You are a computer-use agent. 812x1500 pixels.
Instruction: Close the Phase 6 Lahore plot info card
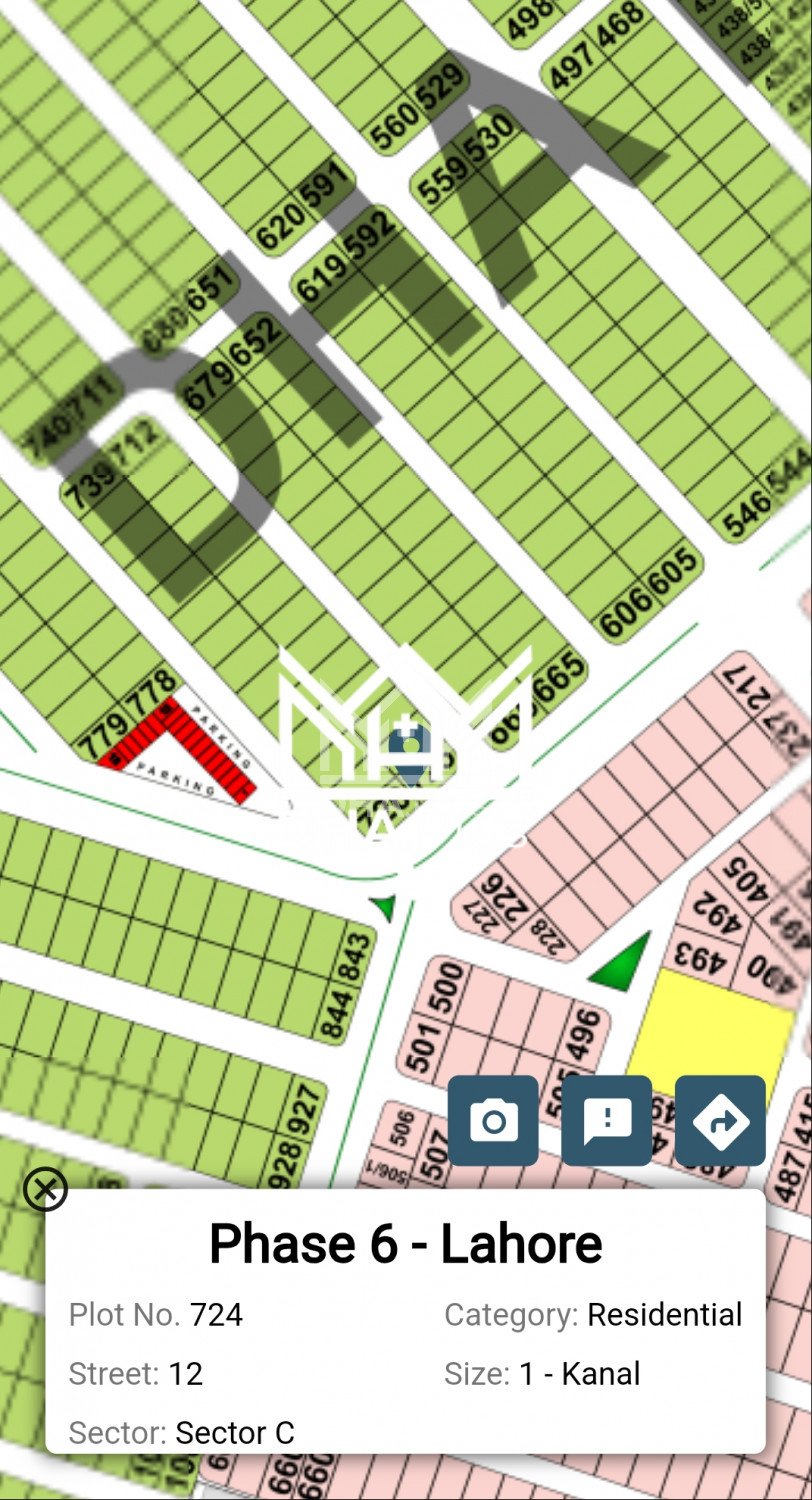click(45, 1189)
